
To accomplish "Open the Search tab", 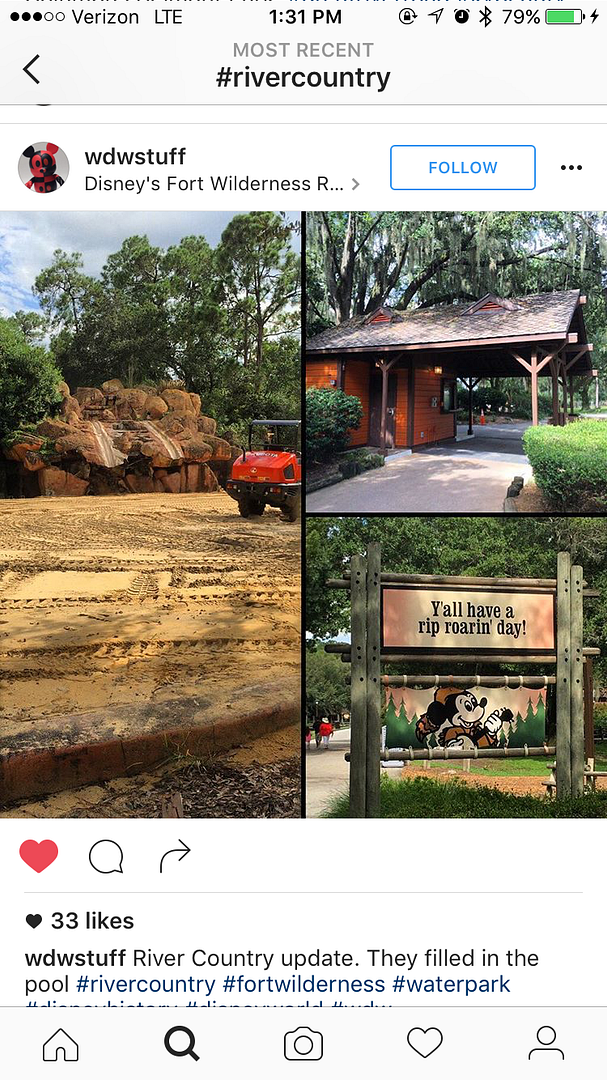I will pos(182,1044).
